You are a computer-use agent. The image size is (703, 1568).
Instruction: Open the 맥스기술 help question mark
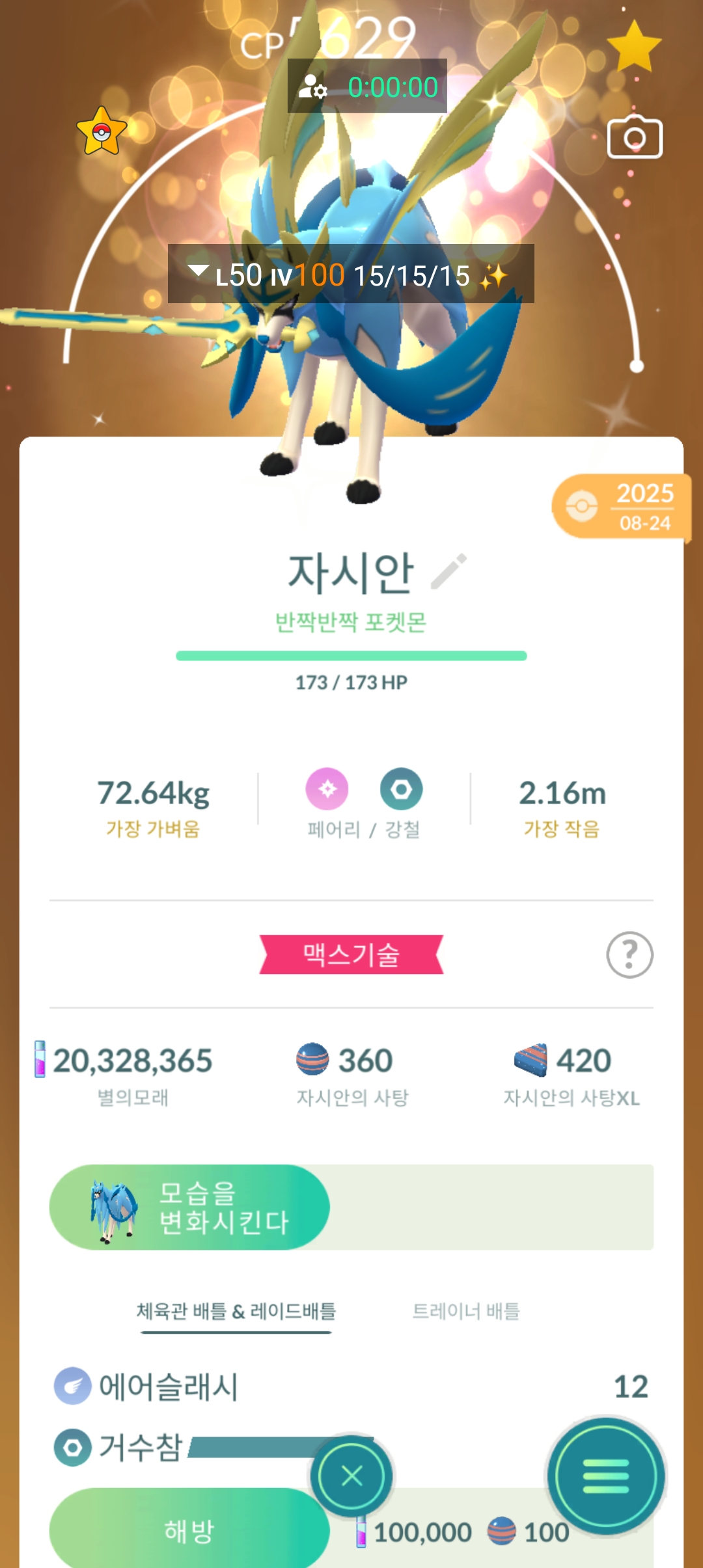coord(629,954)
